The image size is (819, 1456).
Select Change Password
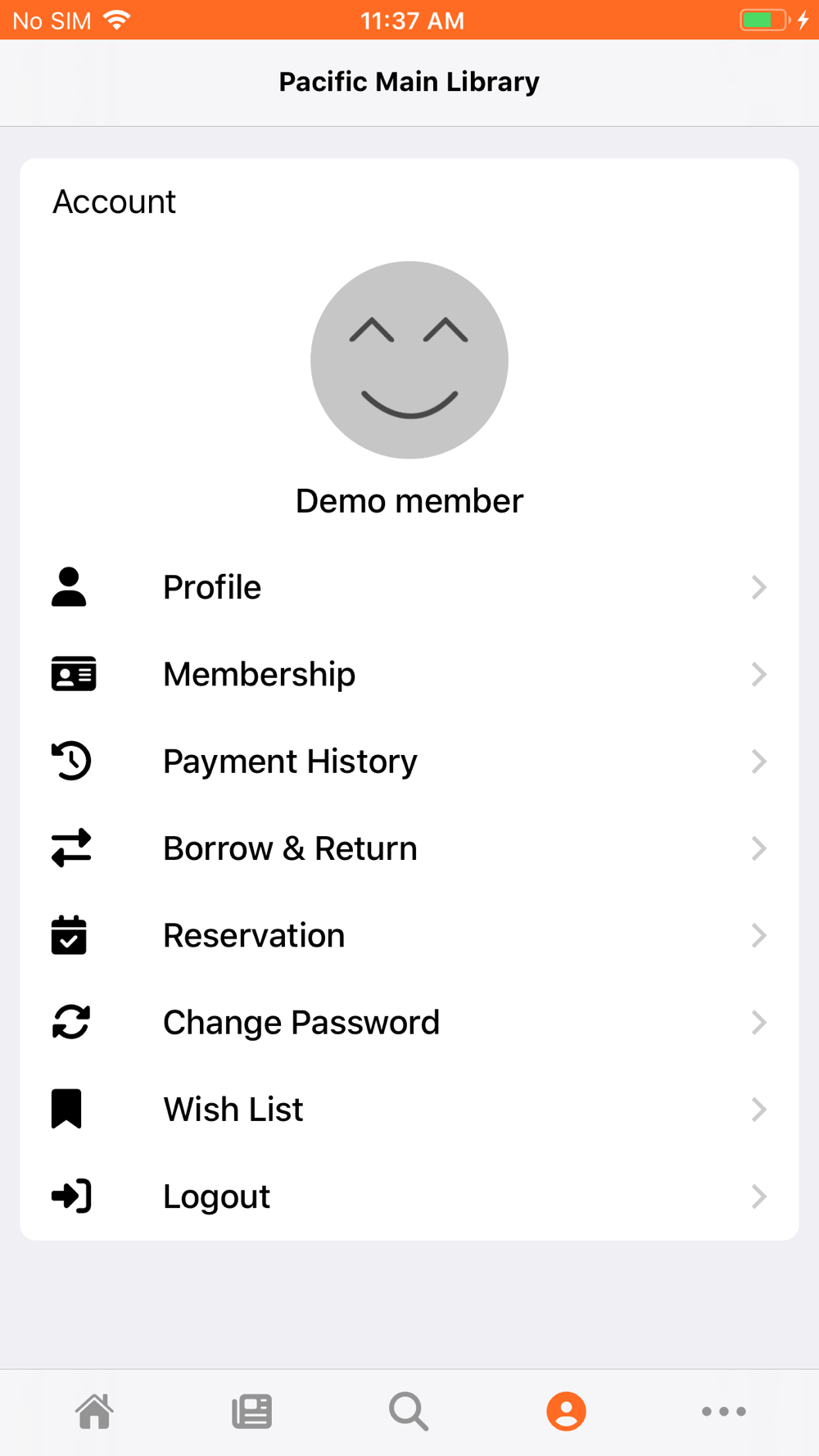pos(409,1022)
